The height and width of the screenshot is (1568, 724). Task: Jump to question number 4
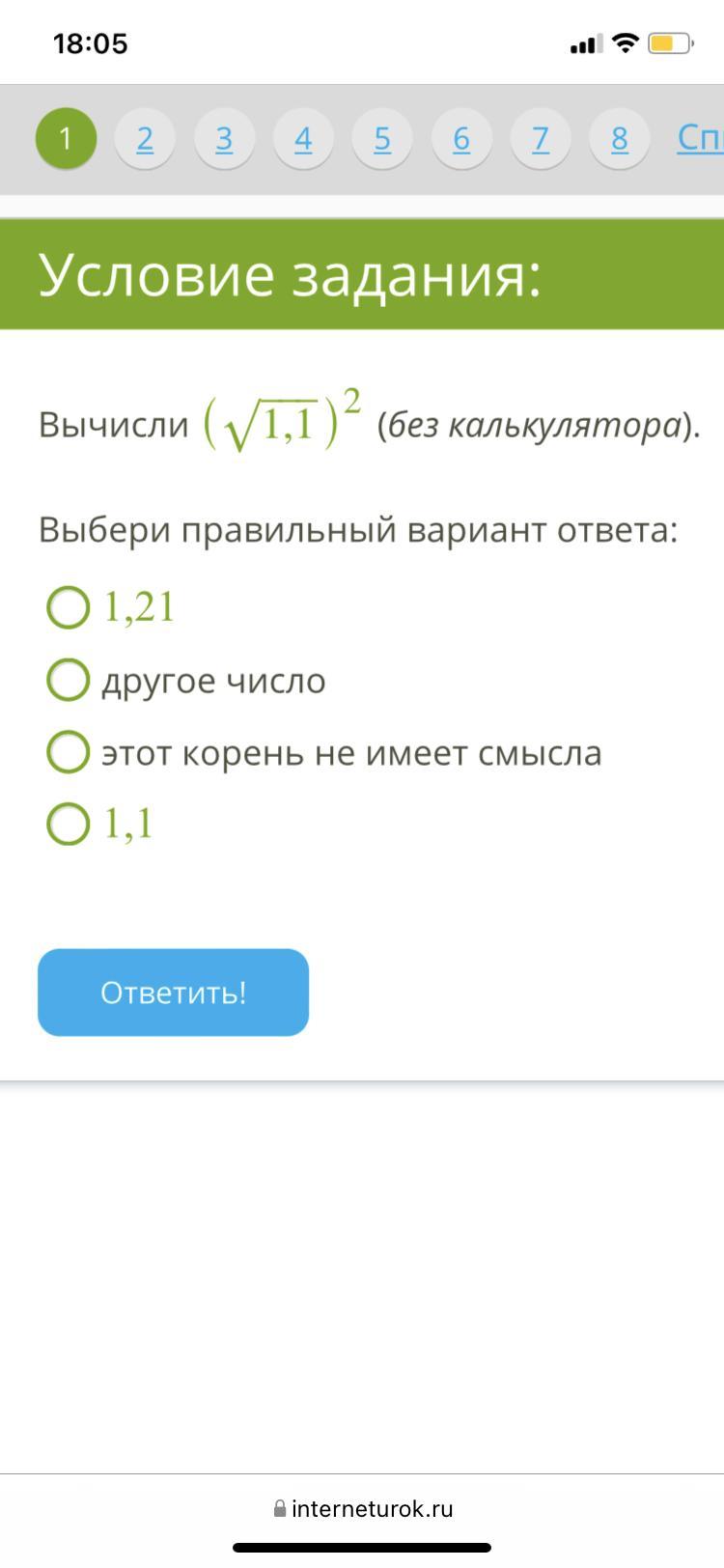pyautogui.click(x=303, y=139)
